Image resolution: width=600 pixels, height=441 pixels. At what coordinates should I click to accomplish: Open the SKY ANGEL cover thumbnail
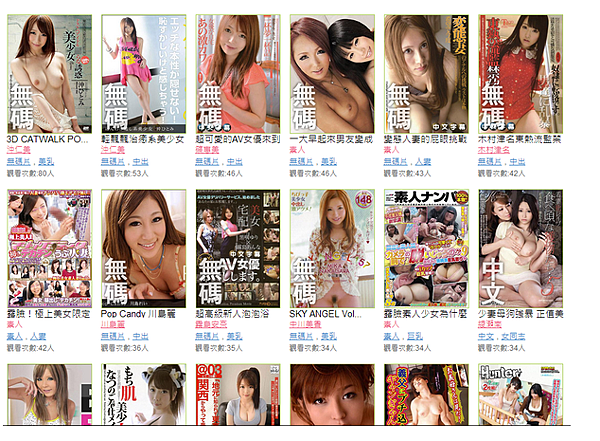coord(331,248)
